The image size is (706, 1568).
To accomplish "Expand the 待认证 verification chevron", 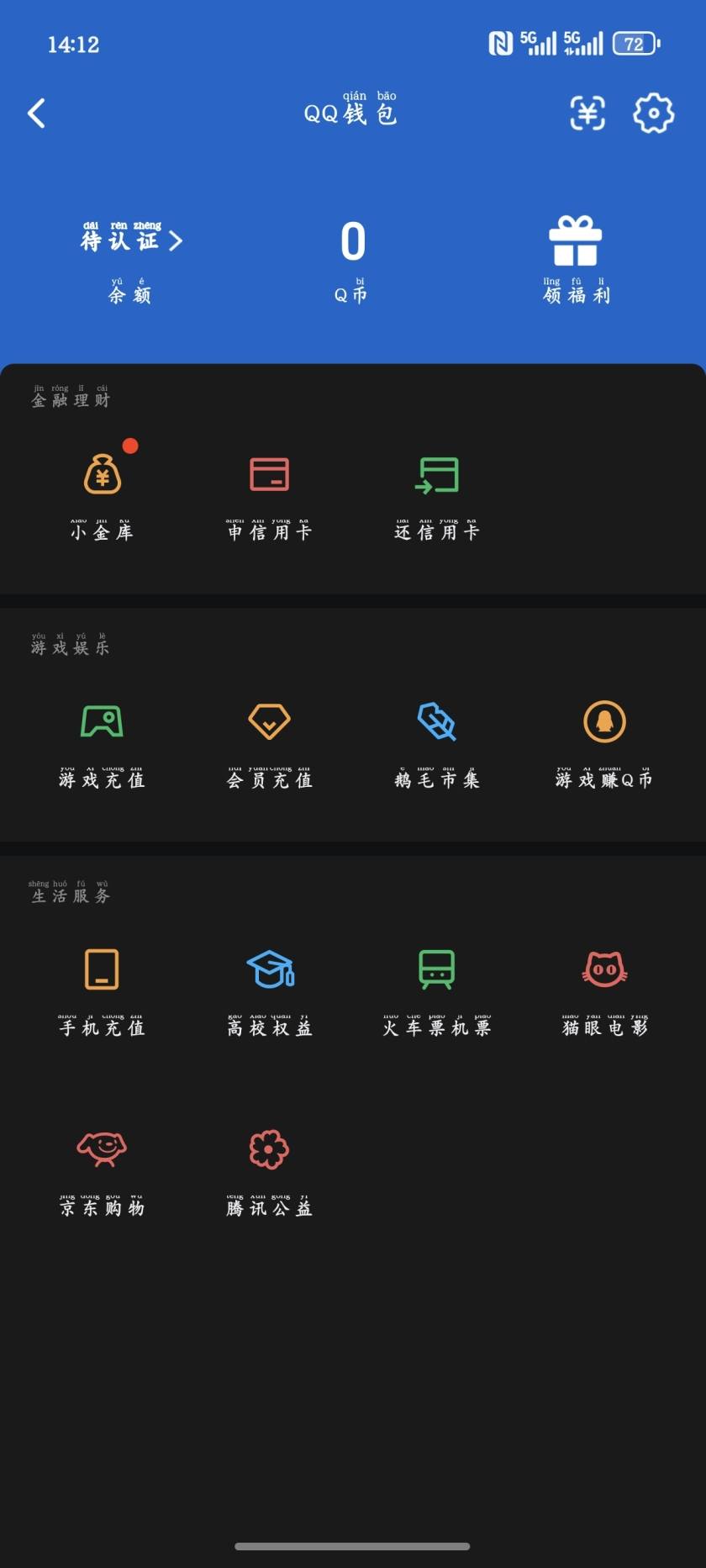I will [x=176, y=240].
